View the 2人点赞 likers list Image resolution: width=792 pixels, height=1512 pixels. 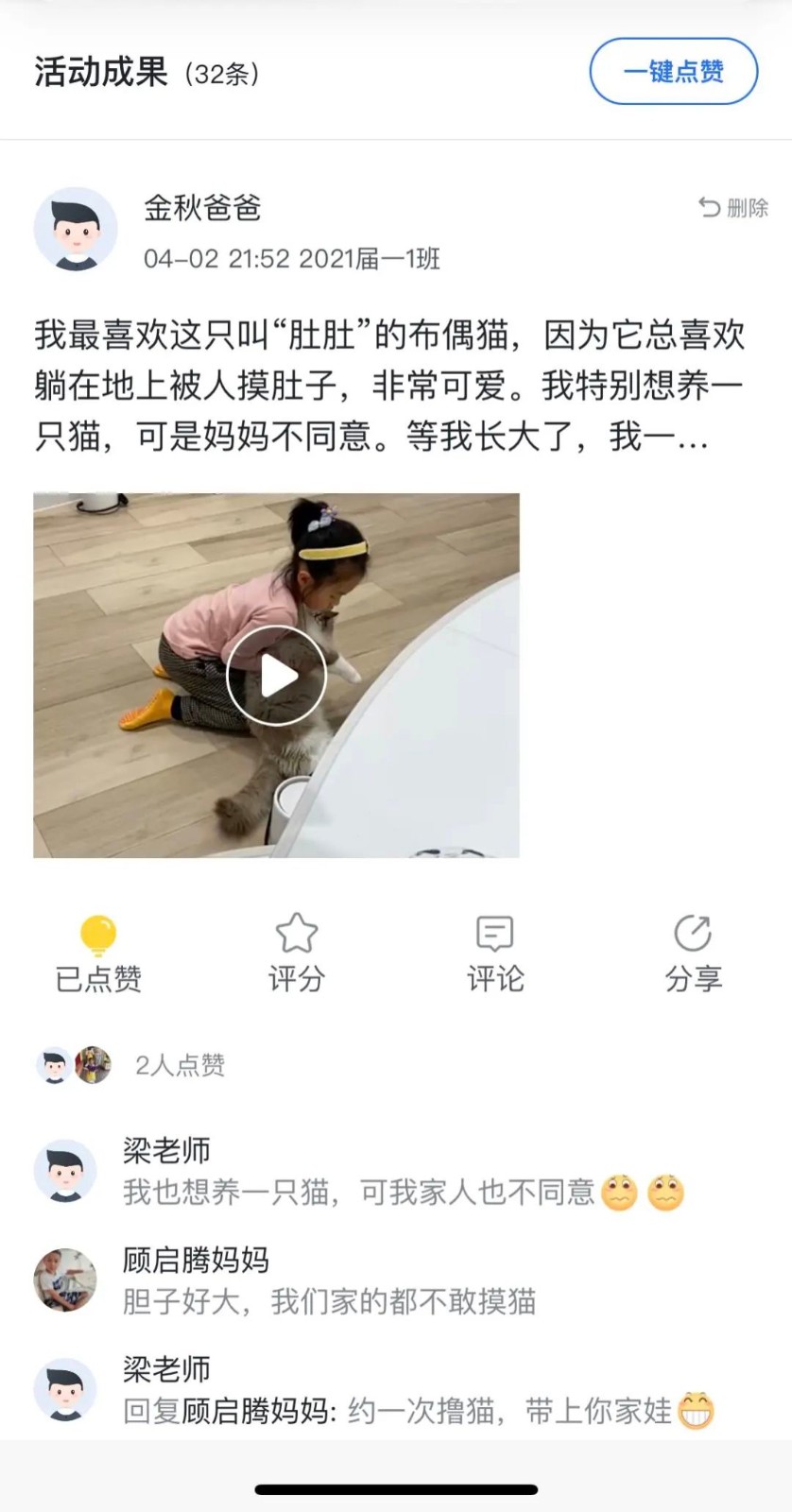179,1066
